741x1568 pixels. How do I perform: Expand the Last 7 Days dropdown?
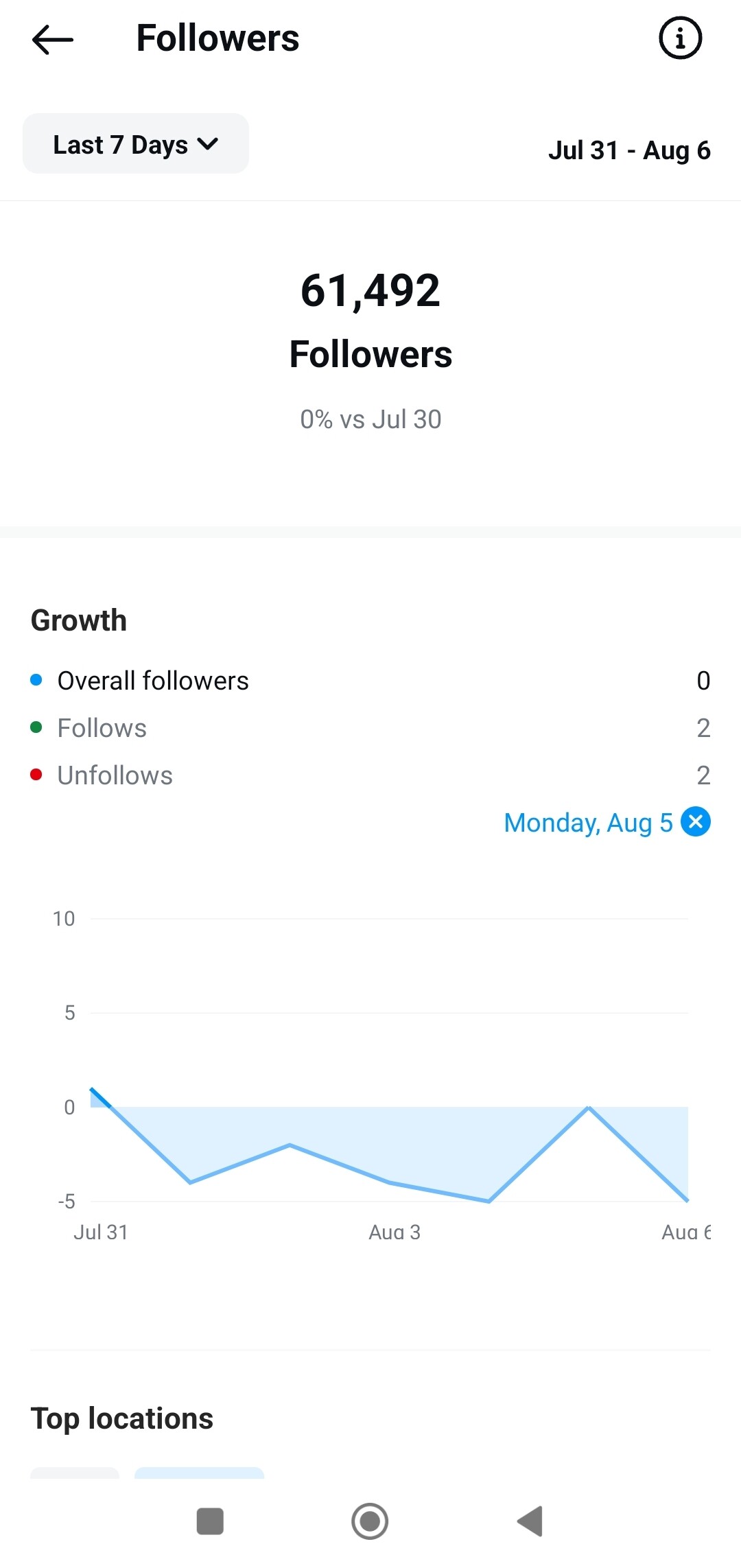pos(136,144)
